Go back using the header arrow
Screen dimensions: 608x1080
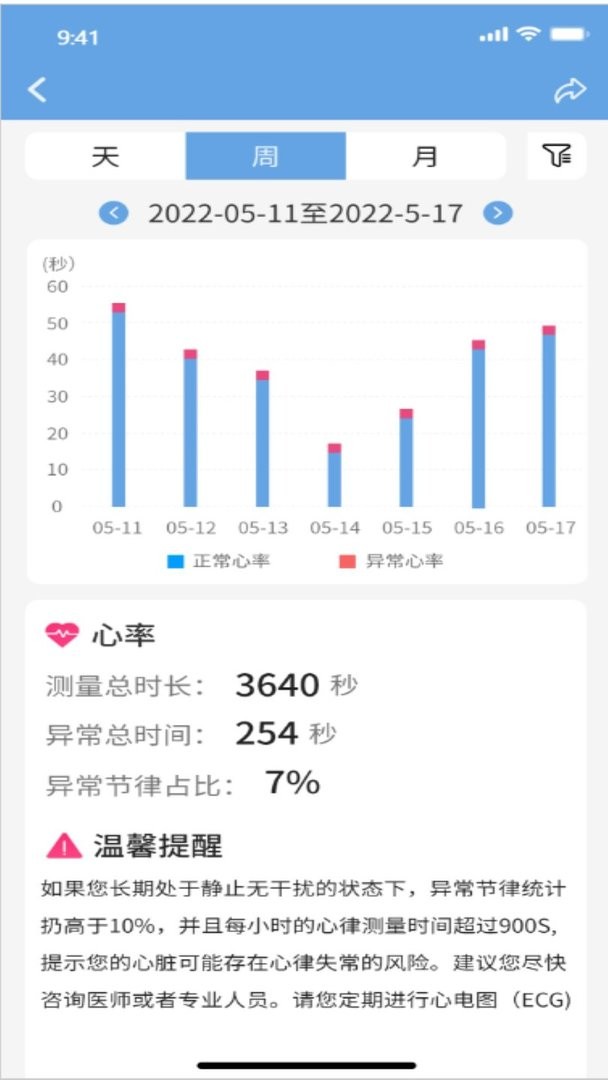37,90
